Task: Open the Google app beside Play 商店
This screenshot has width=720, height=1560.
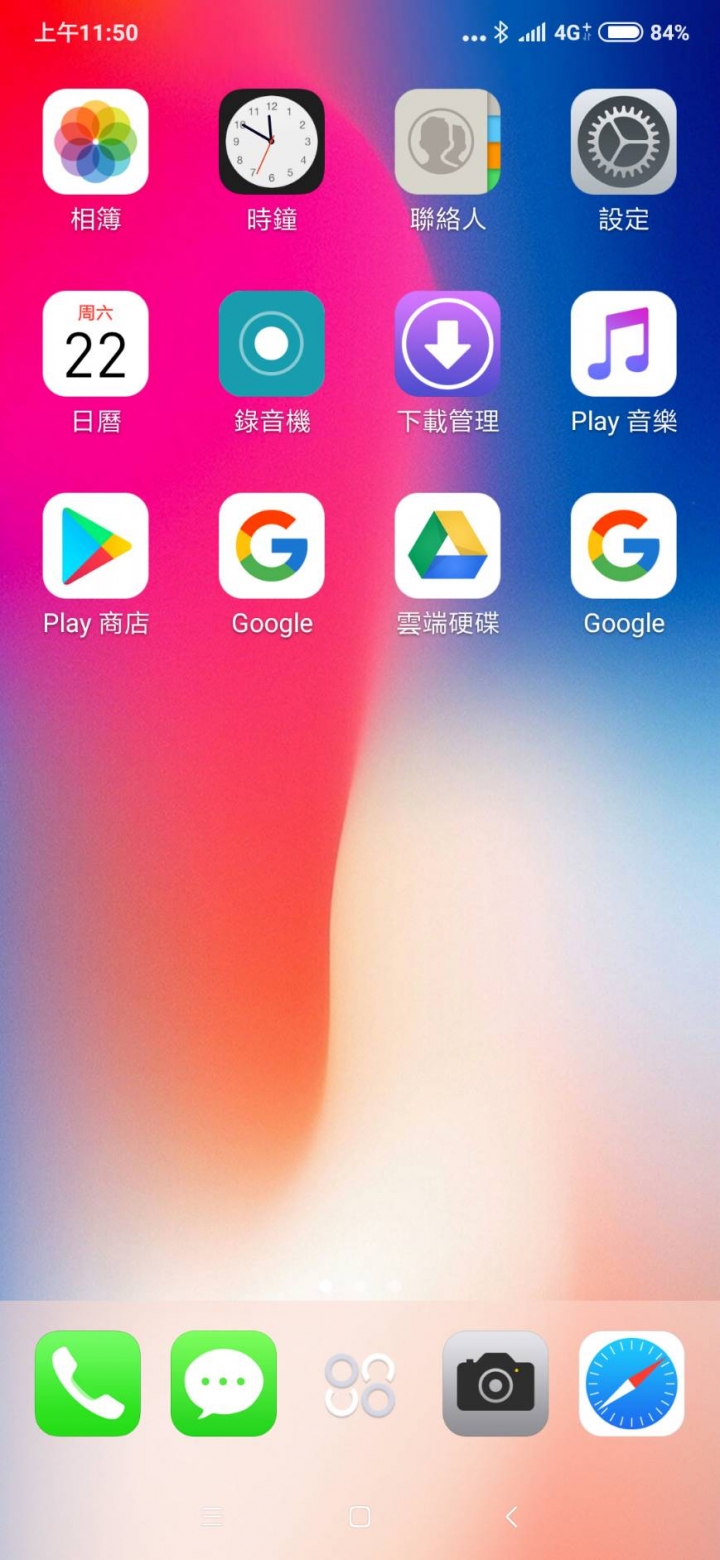Action: (x=272, y=546)
